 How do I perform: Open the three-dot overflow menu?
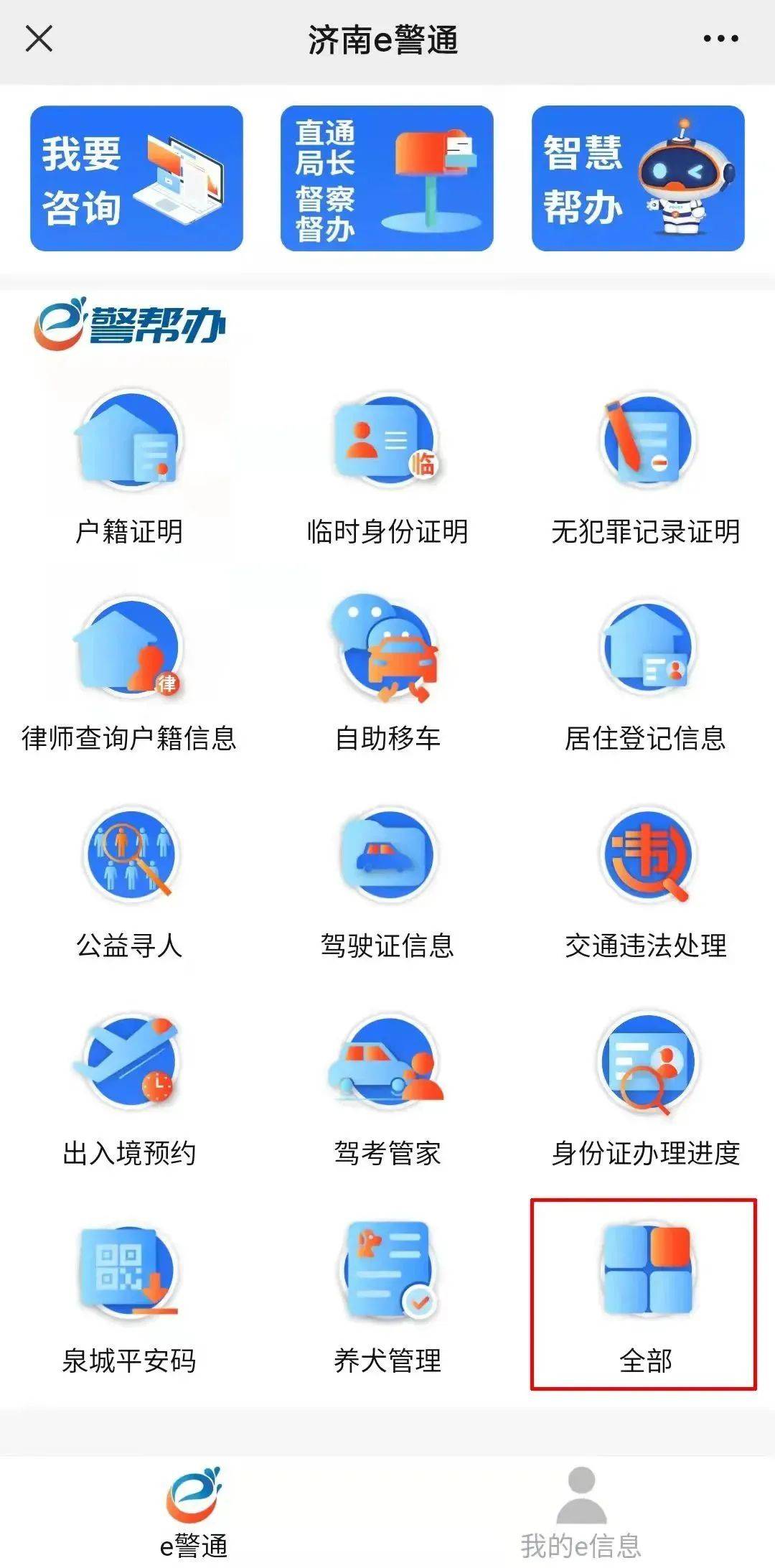[x=720, y=39]
